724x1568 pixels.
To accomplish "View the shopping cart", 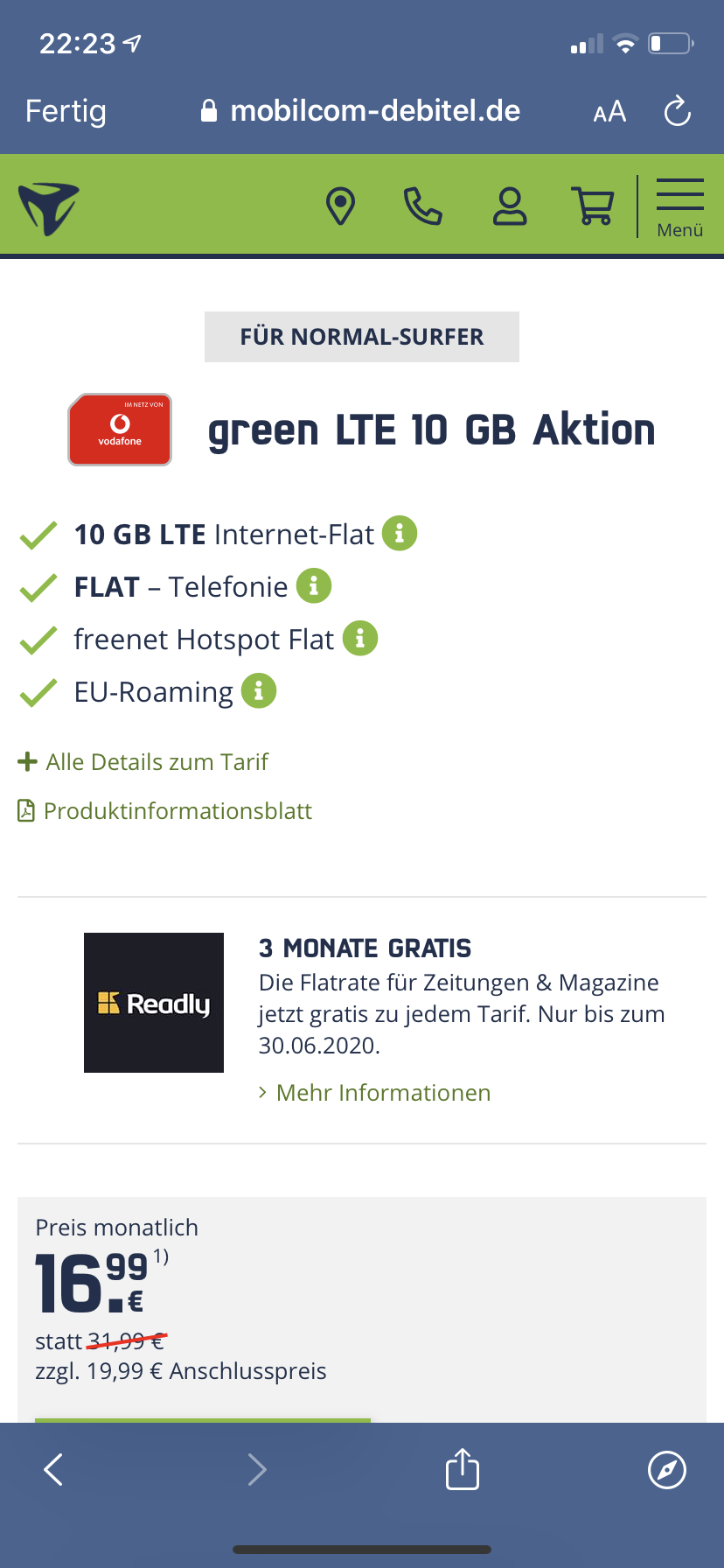I will coord(593,206).
